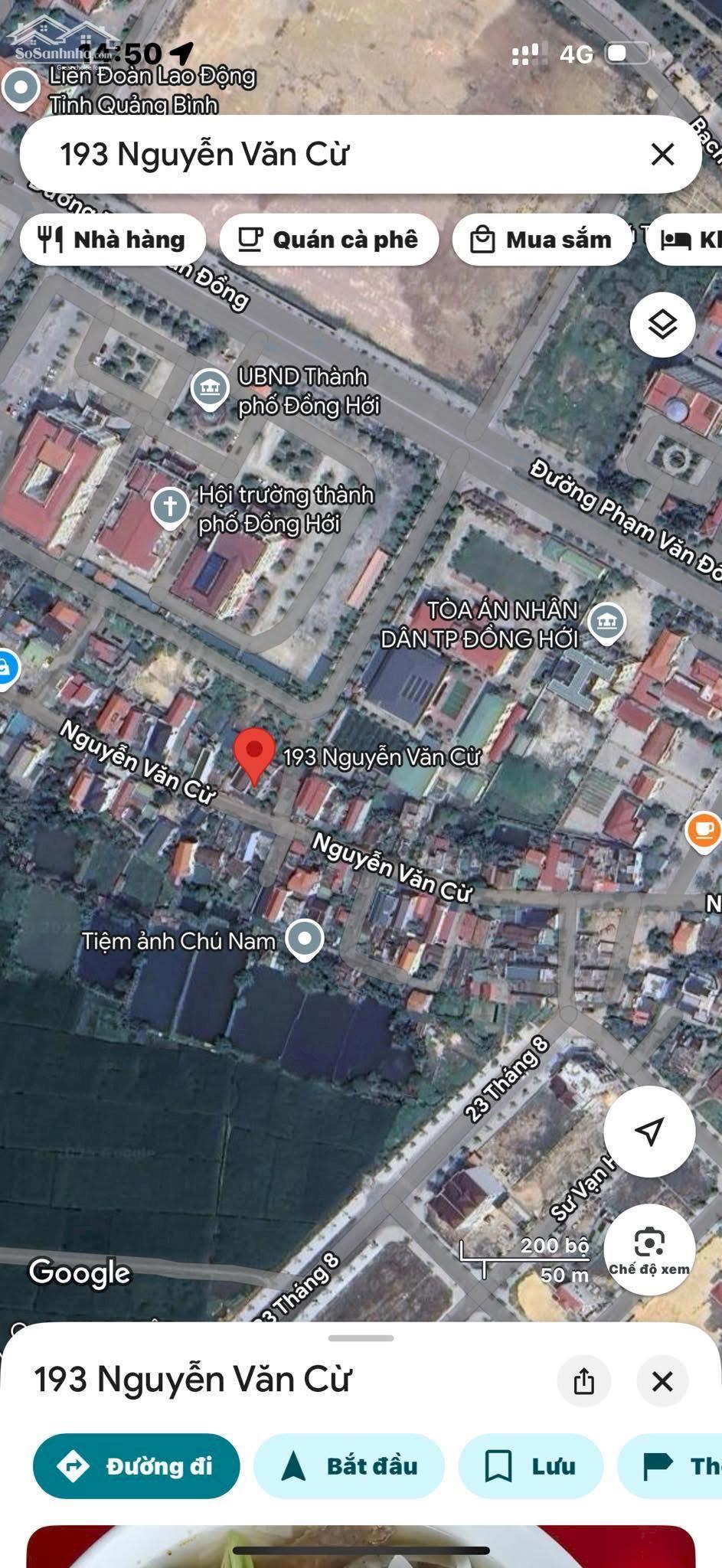Close the place details sheet

coord(662,1381)
